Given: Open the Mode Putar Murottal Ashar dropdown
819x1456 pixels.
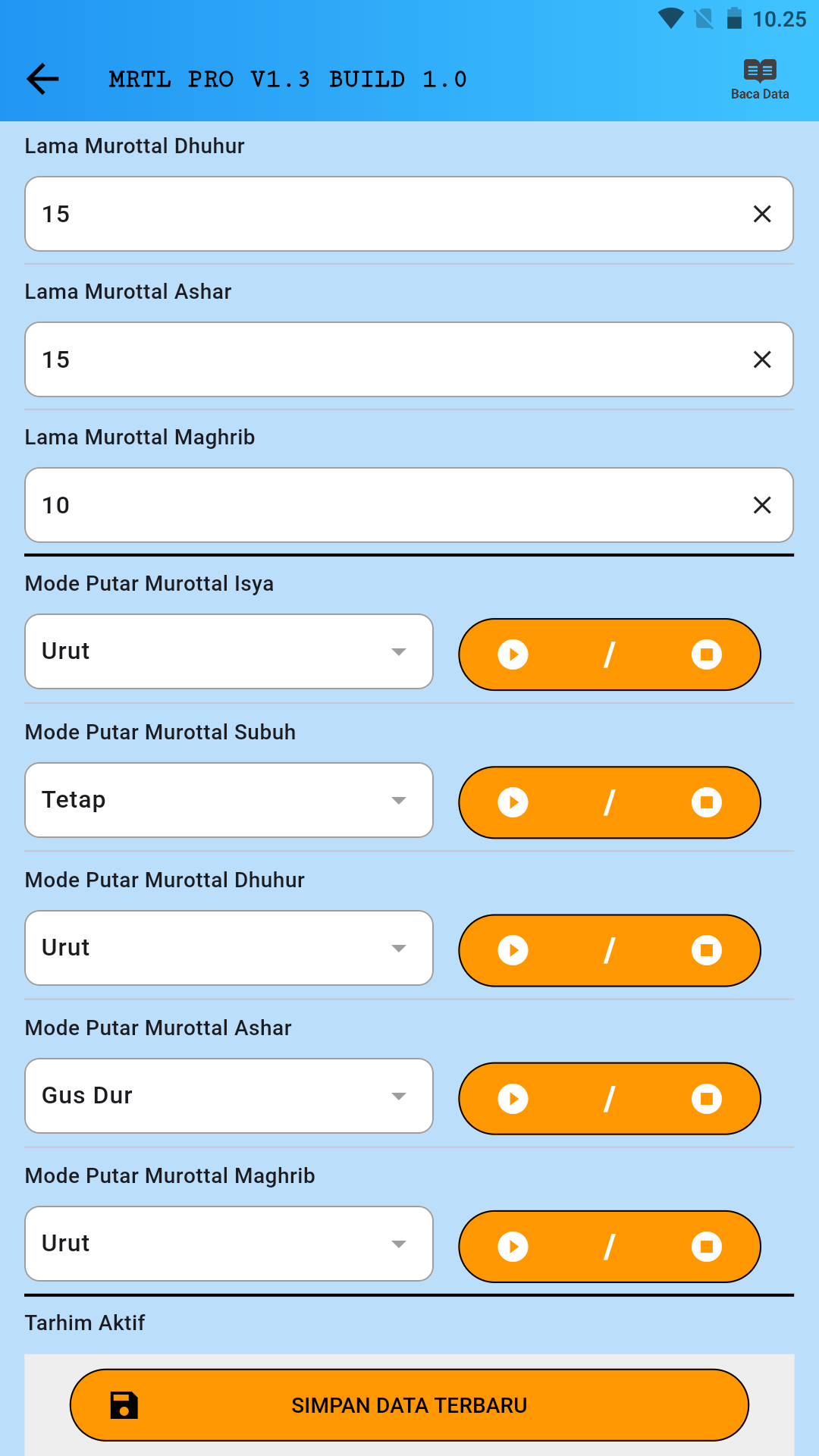Looking at the screenshot, I should (x=229, y=1096).
